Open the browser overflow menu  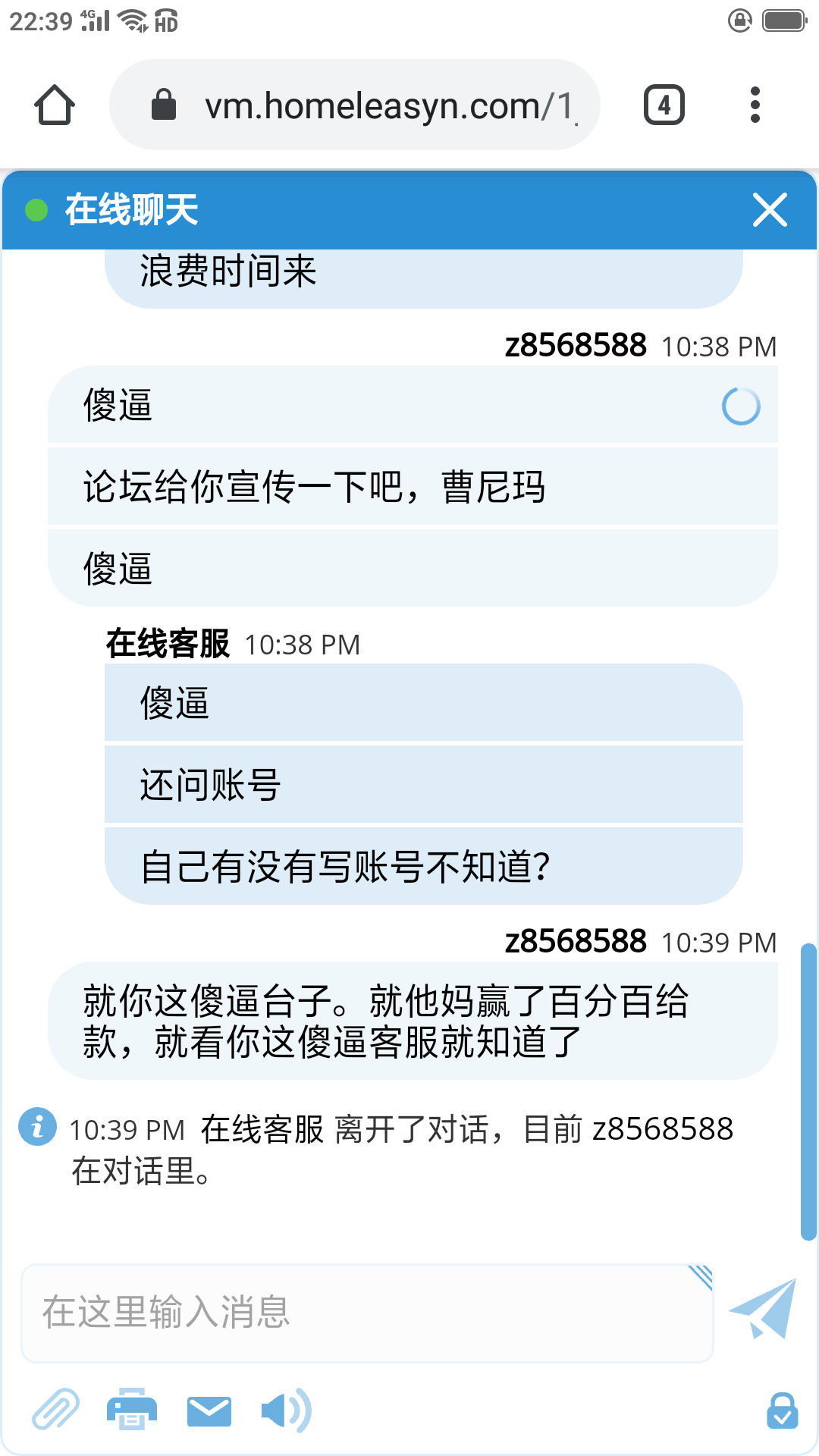click(755, 105)
